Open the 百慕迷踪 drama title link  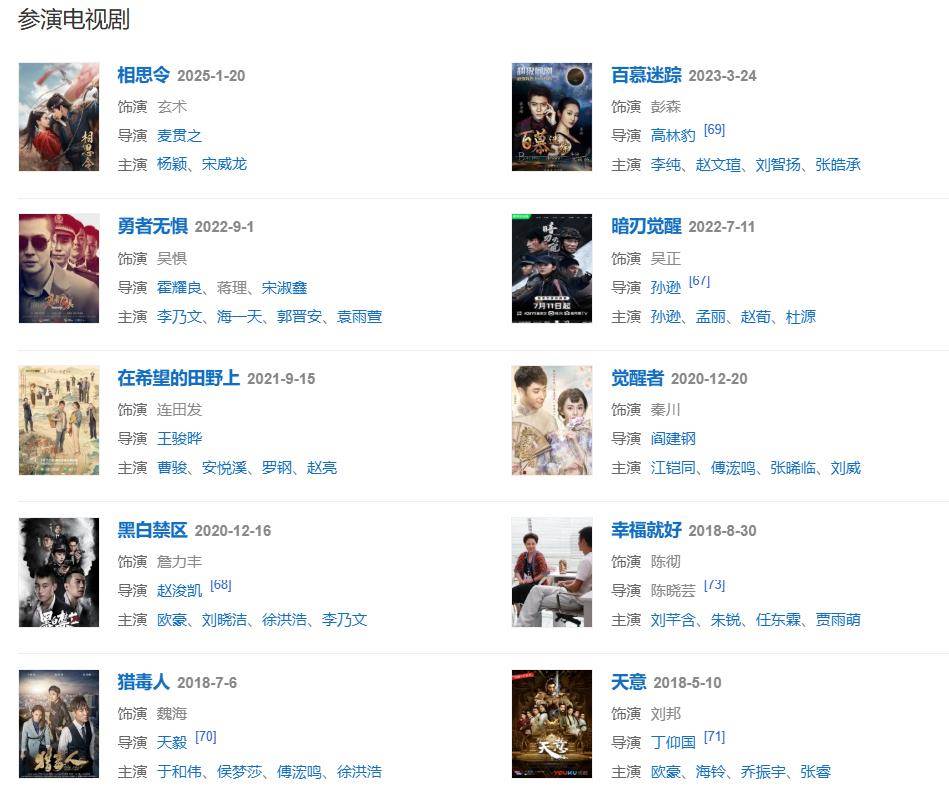pos(646,75)
